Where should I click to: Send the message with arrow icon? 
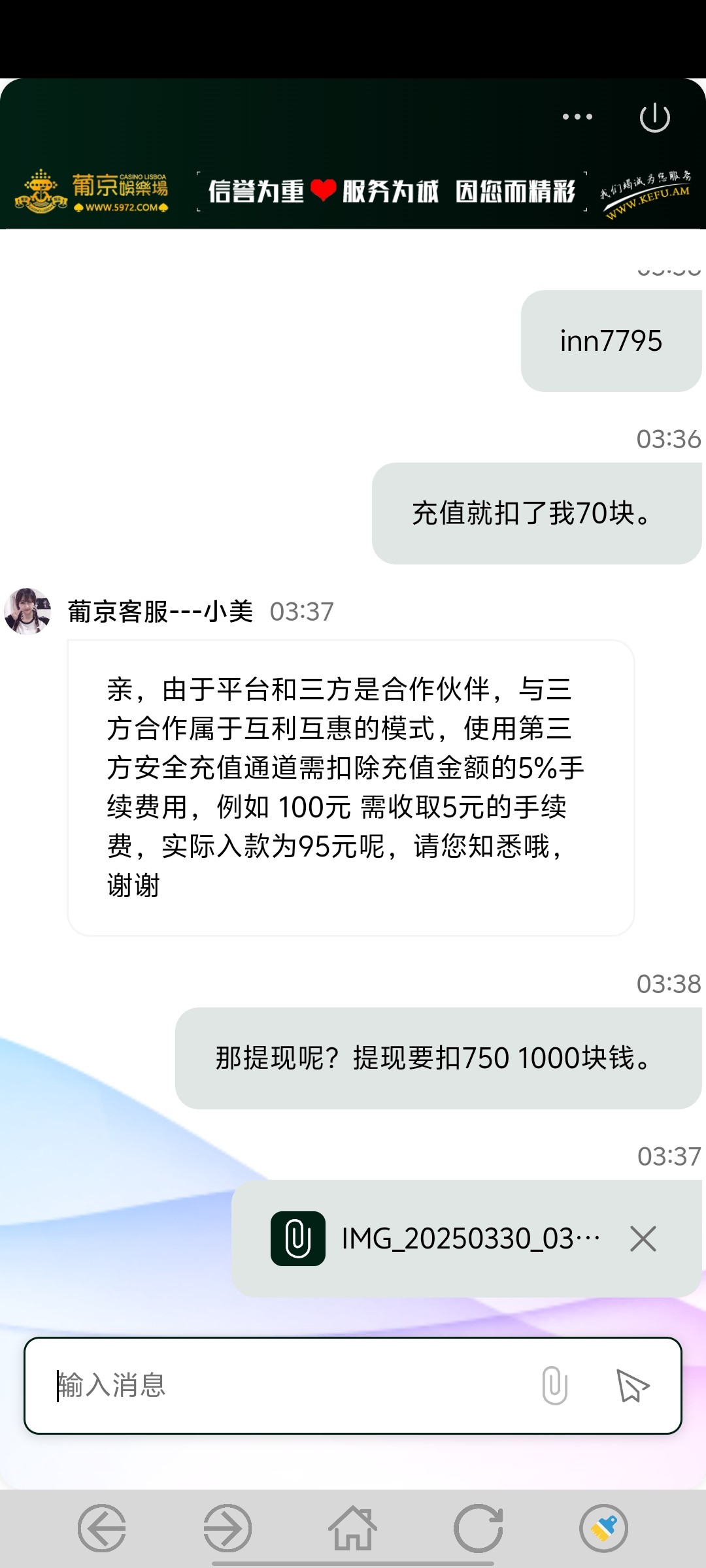632,1385
